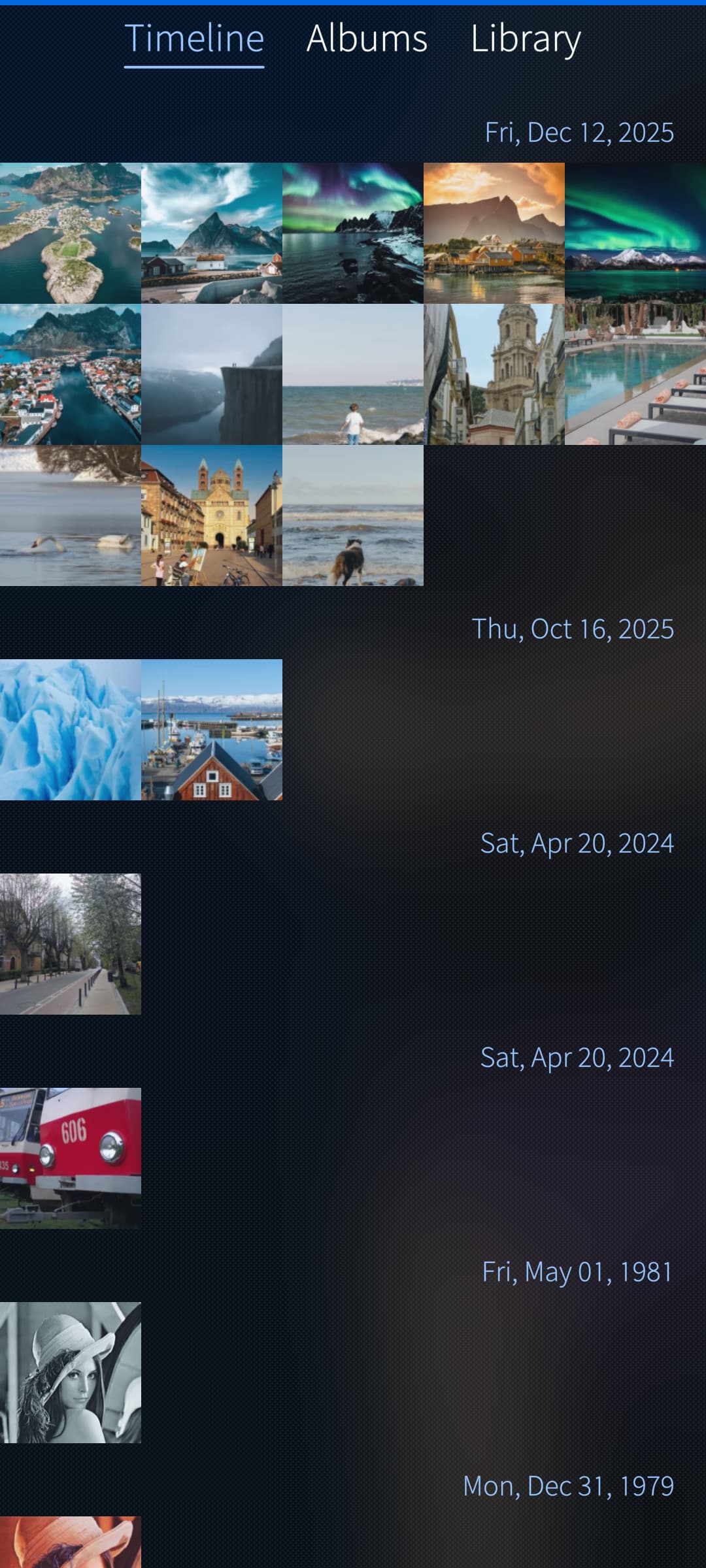Switch to the Albums tab
Viewport: 706px width, 1568px height.
pos(367,39)
